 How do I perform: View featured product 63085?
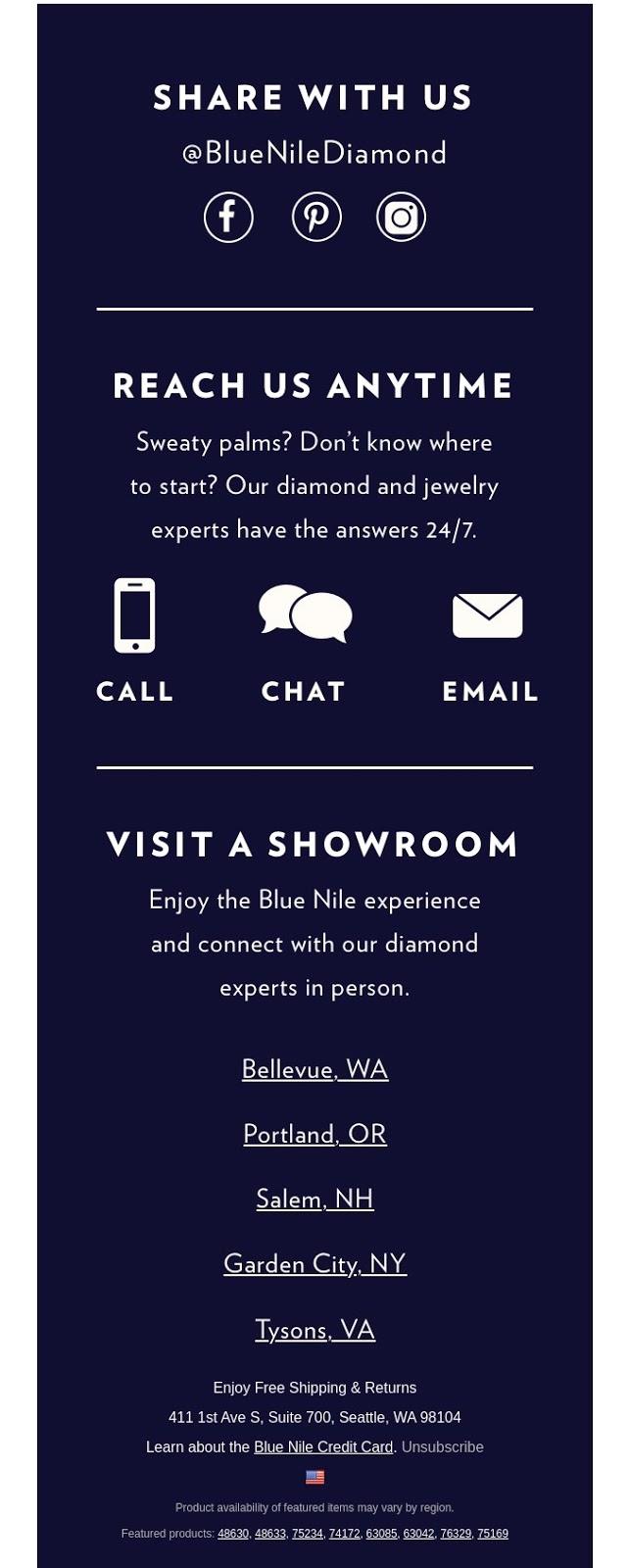[x=381, y=1534]
